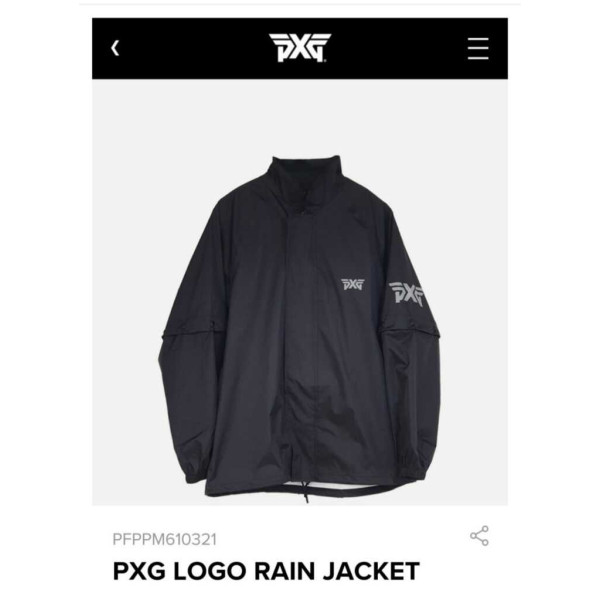This screenshot has height=600, width=600.
Task: Open the hamburger menu
Action: (x=478, y=48)
